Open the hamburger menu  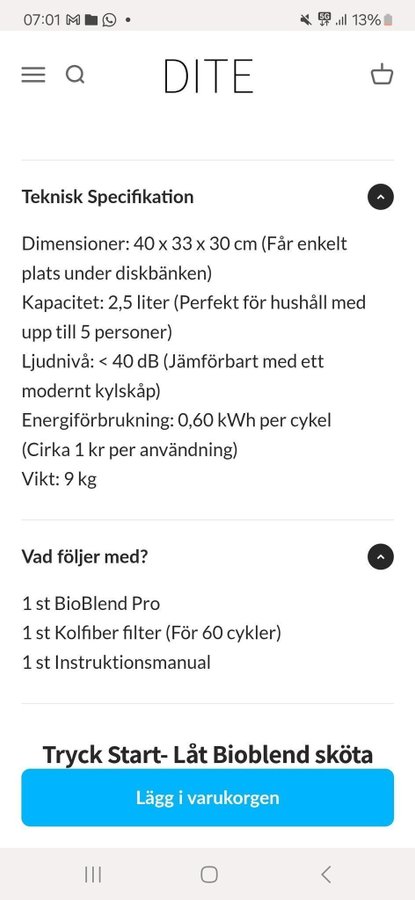coord(33,75)
